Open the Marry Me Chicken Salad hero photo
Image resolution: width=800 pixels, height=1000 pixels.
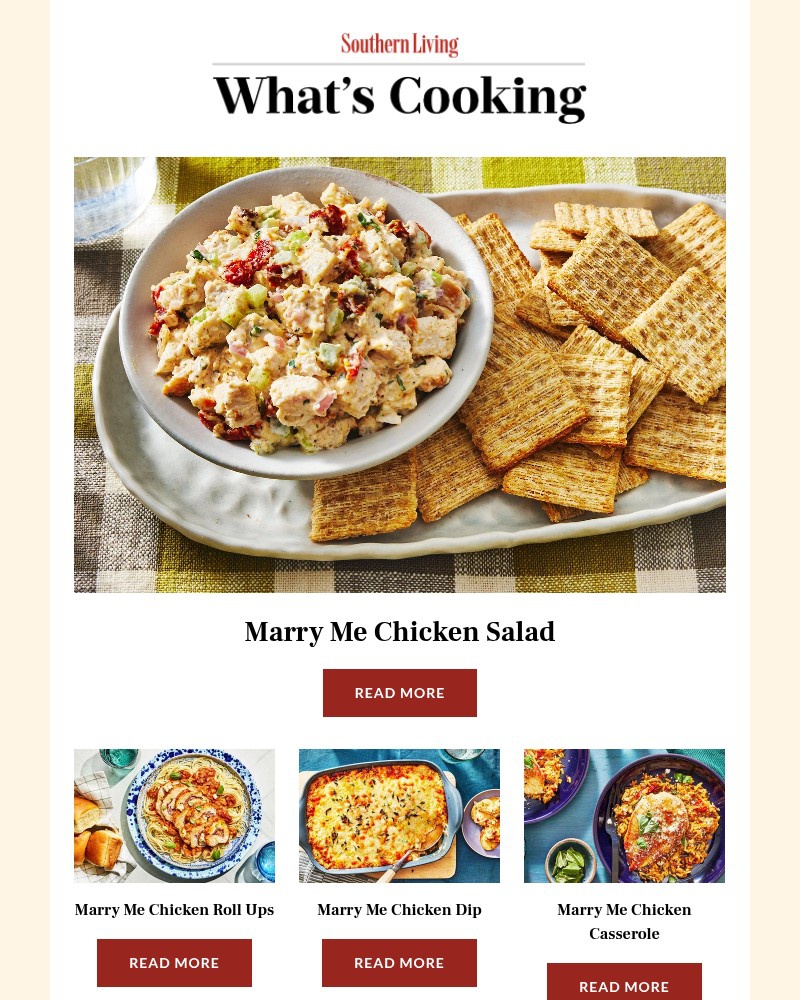400,374
